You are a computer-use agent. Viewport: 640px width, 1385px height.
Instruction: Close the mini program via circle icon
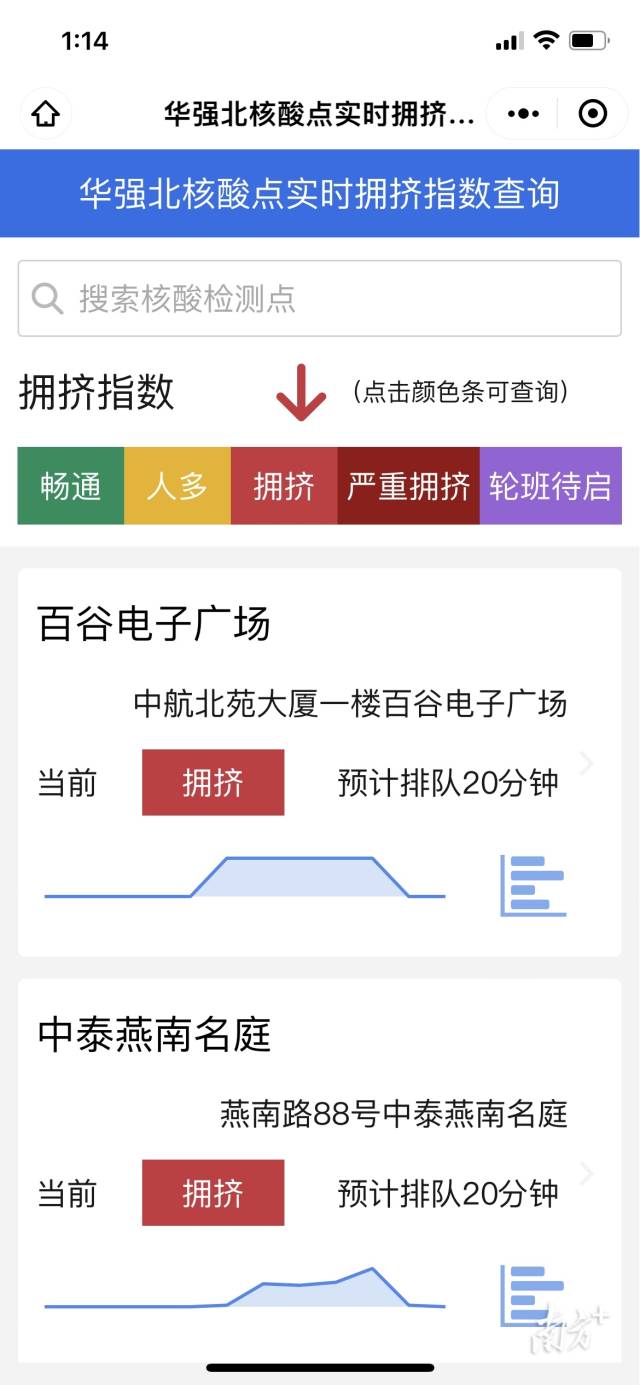pos(593,114)
